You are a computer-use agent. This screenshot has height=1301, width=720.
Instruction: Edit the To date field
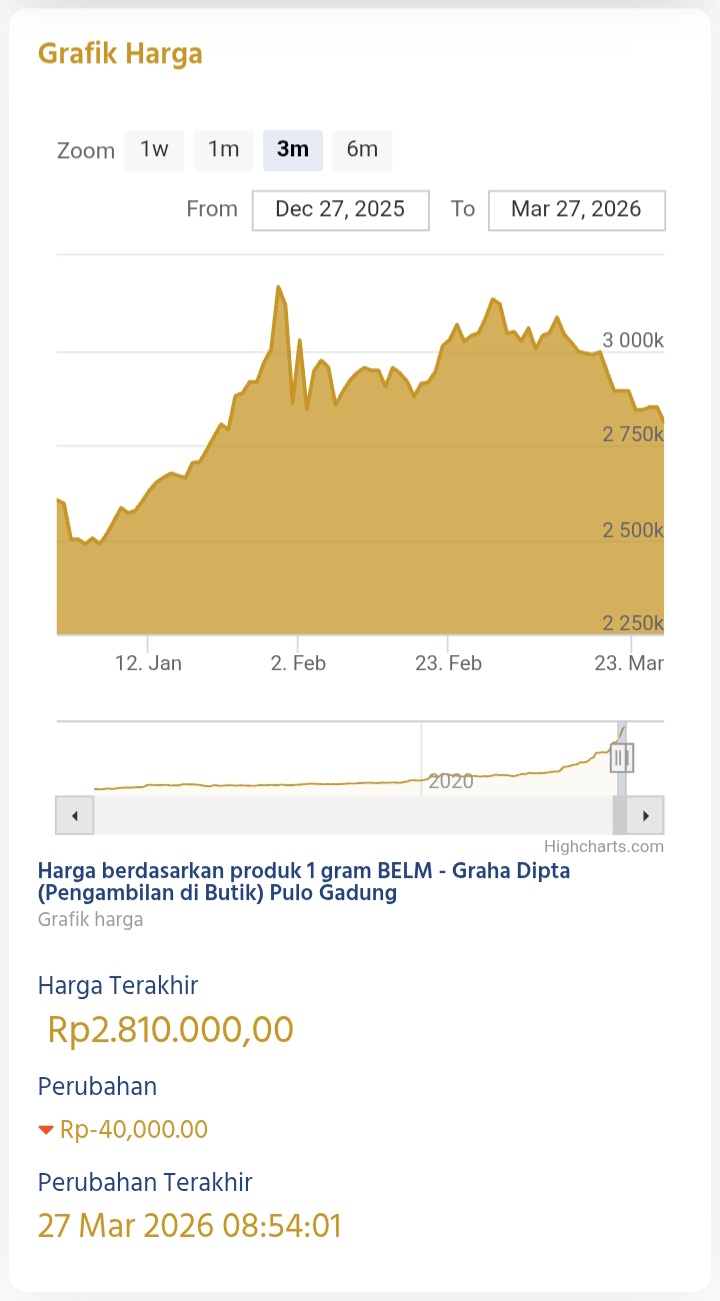[x=576, y=210]
